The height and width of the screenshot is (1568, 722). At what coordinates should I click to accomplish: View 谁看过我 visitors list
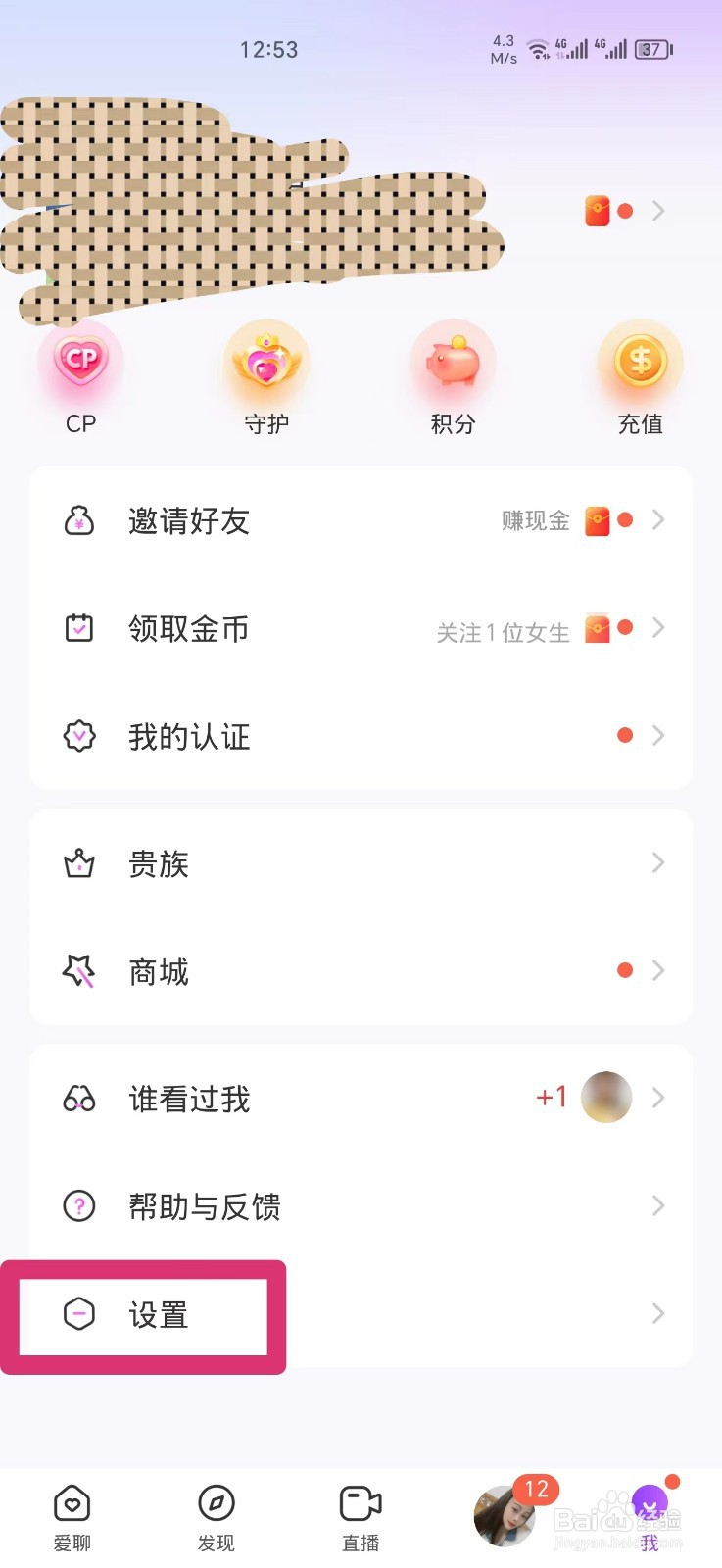pyautogui.click(x=361, y=1099)
